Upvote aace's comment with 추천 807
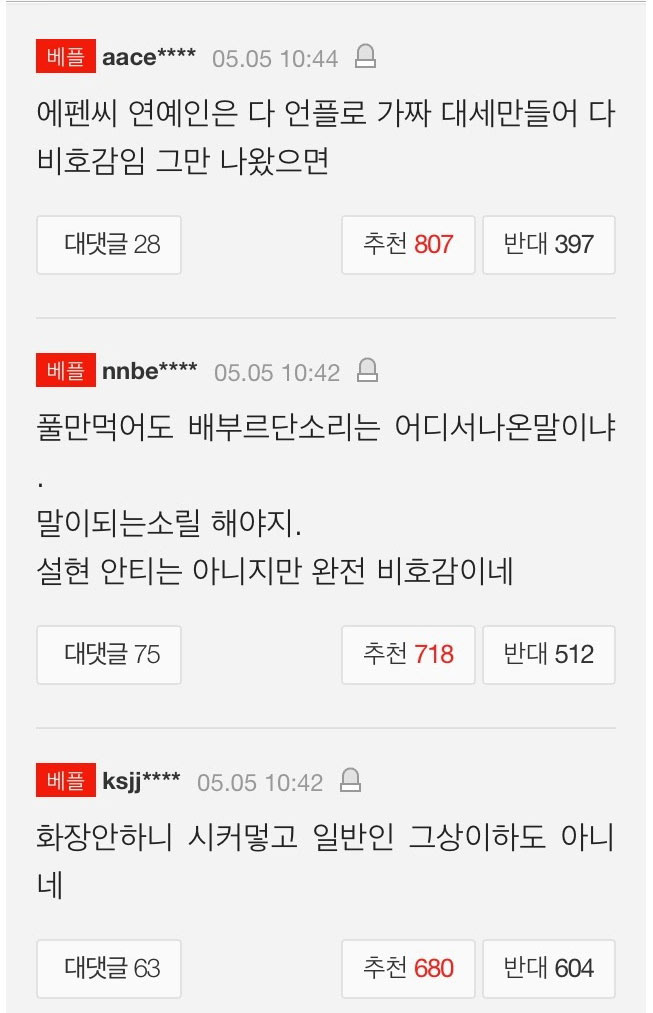Screen dimensions: 653x1013 click(x=408, y=244)
